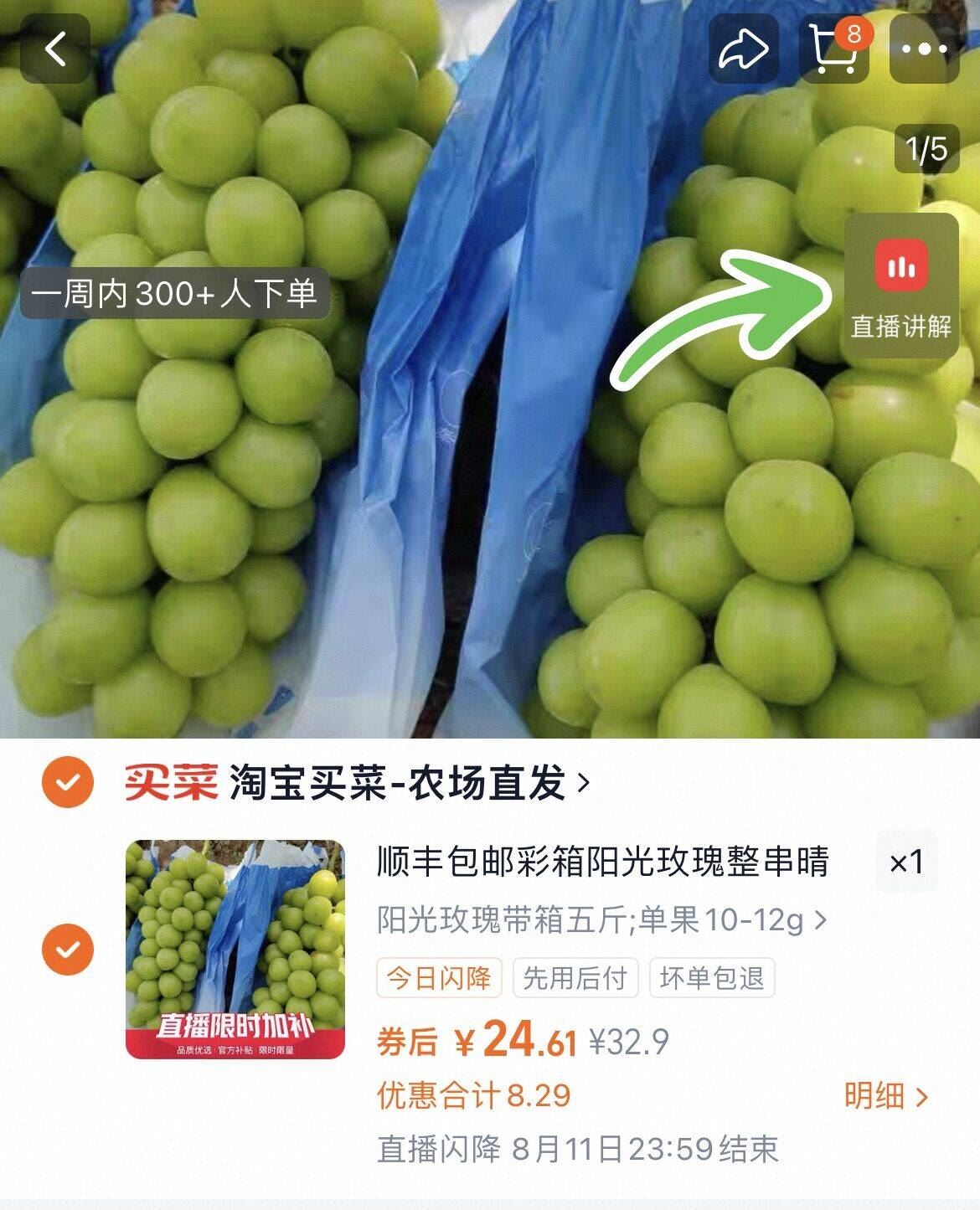Open the 阳光玫瑰带箱五斤 SKU selector

[x=596, y=920]
